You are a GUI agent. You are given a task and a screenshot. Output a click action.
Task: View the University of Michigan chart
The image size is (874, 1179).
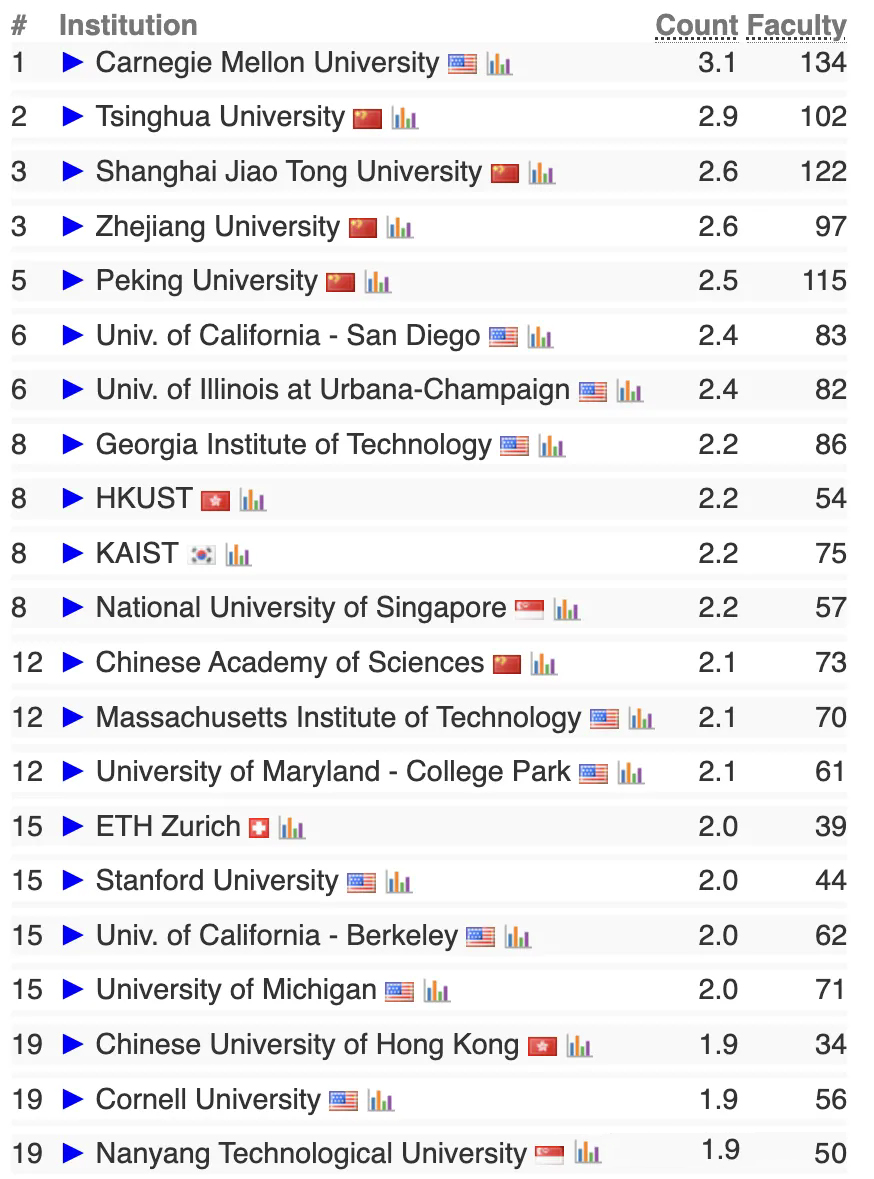coord(436,990)
